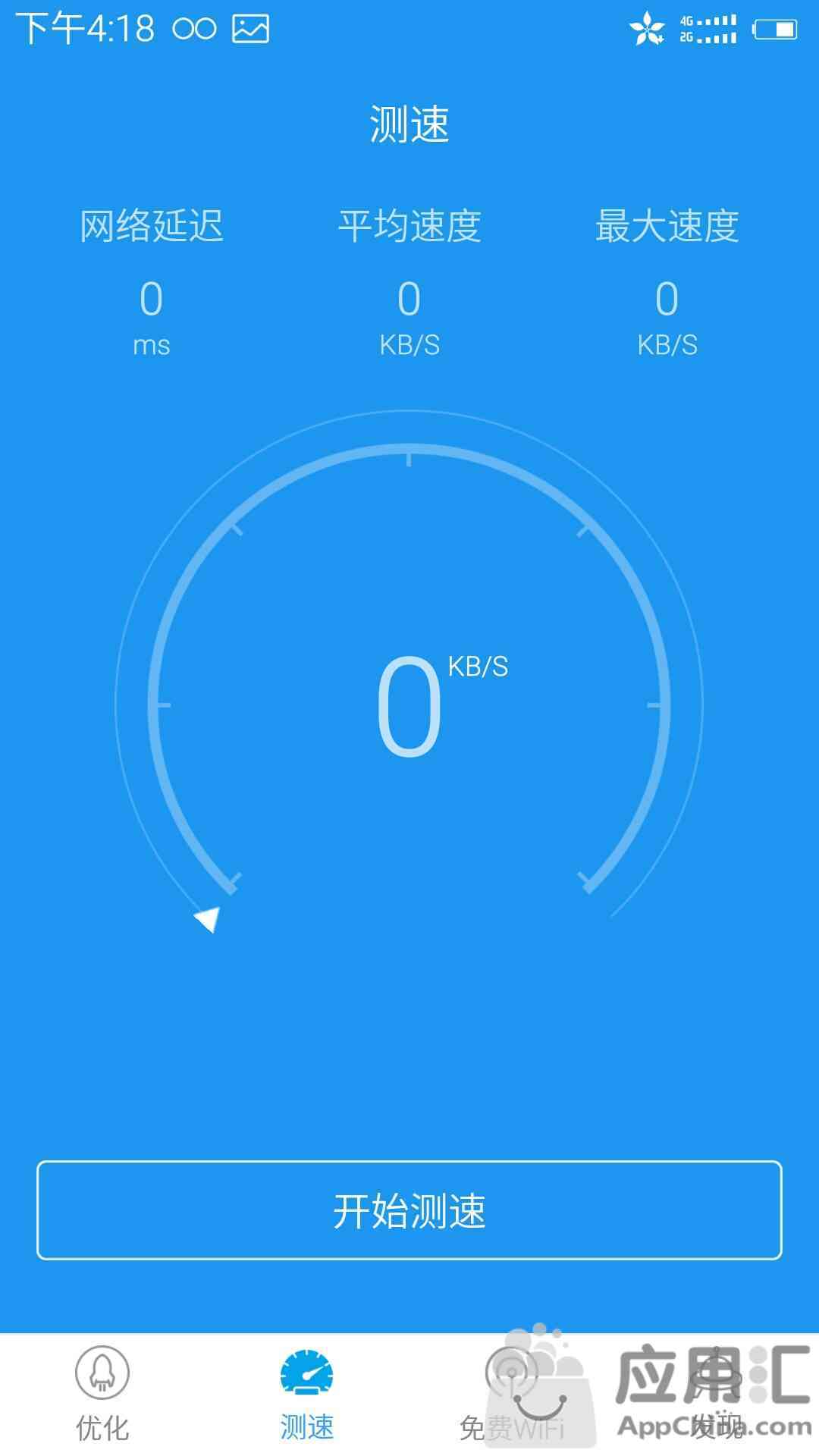The image size is (819, 1456).
Task: Go to the 发现 tab
Action: click(717, 1394)
